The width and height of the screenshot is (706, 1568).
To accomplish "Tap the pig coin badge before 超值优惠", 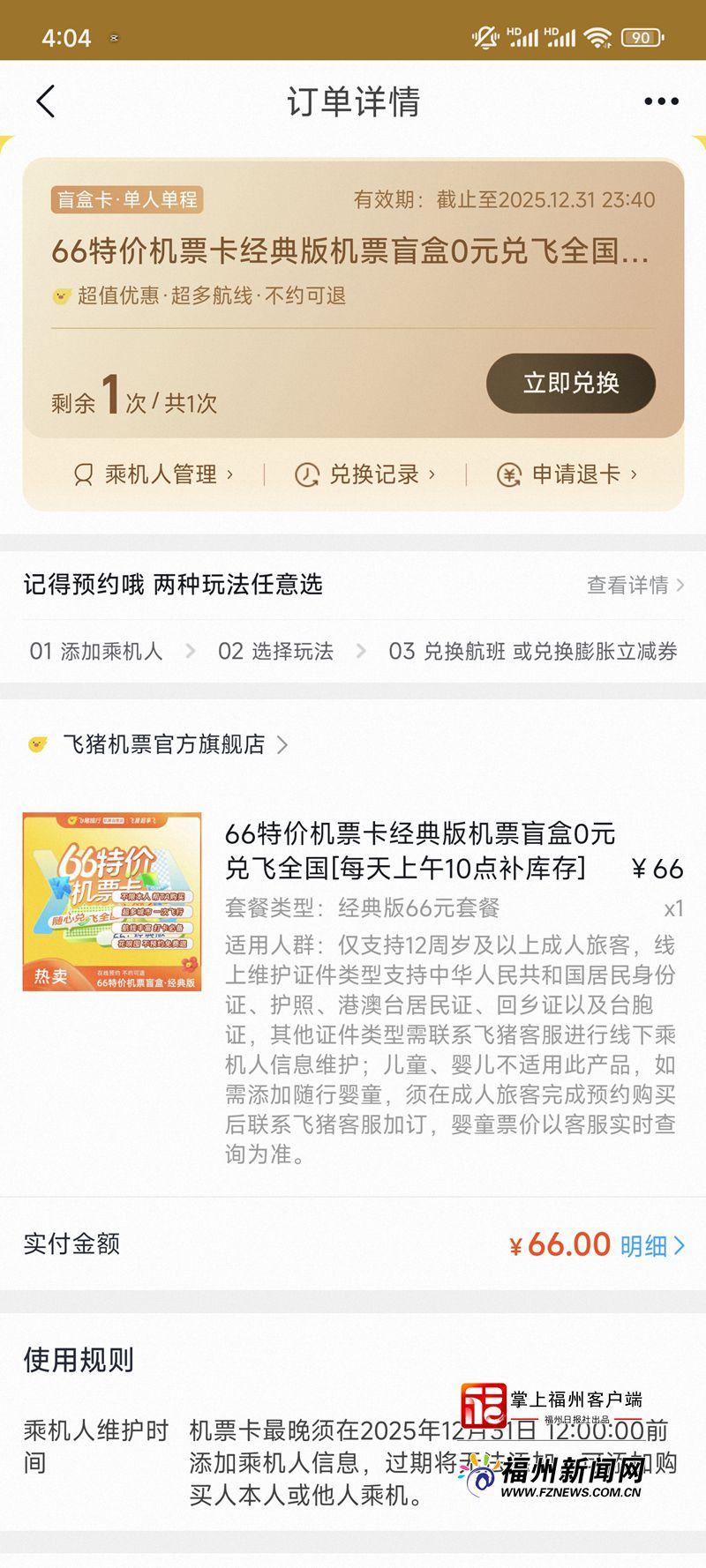I will point(60,295).
